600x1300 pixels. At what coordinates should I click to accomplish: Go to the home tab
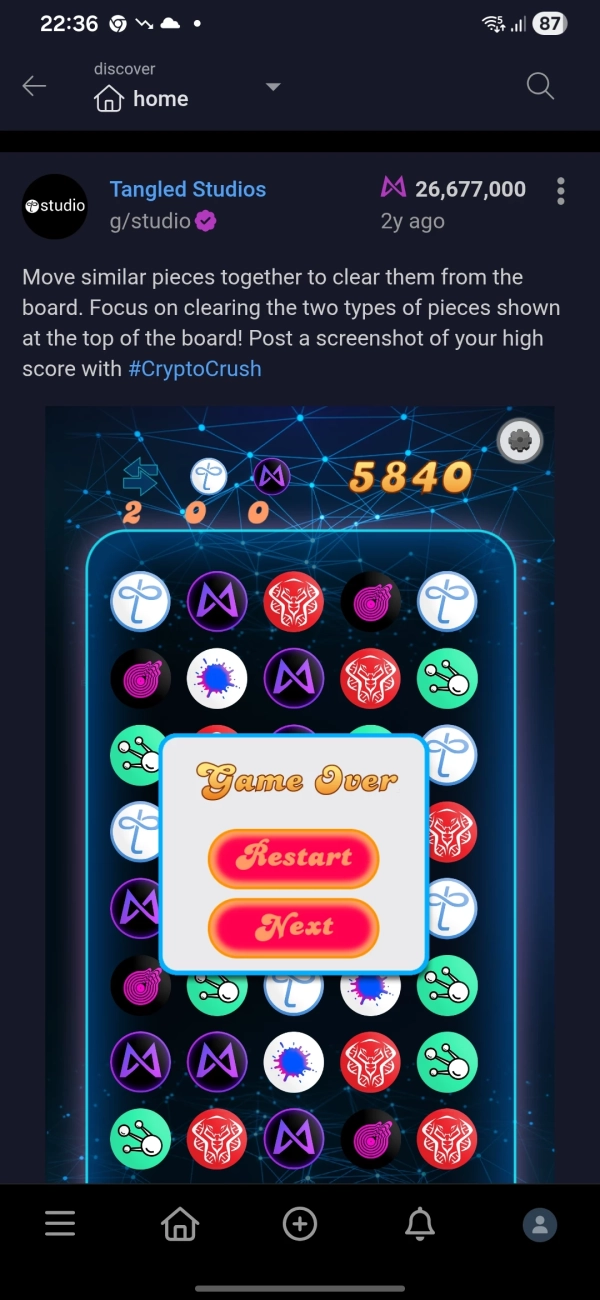(x=180, y=1224)
